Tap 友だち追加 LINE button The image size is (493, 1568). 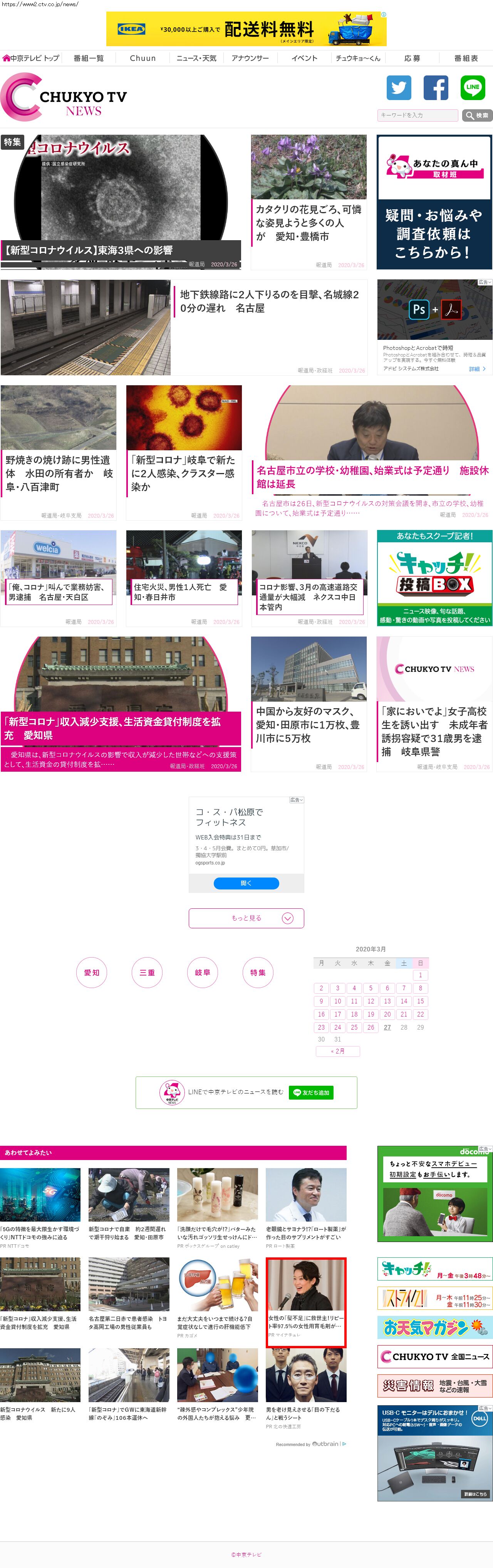pos(311,1093)
